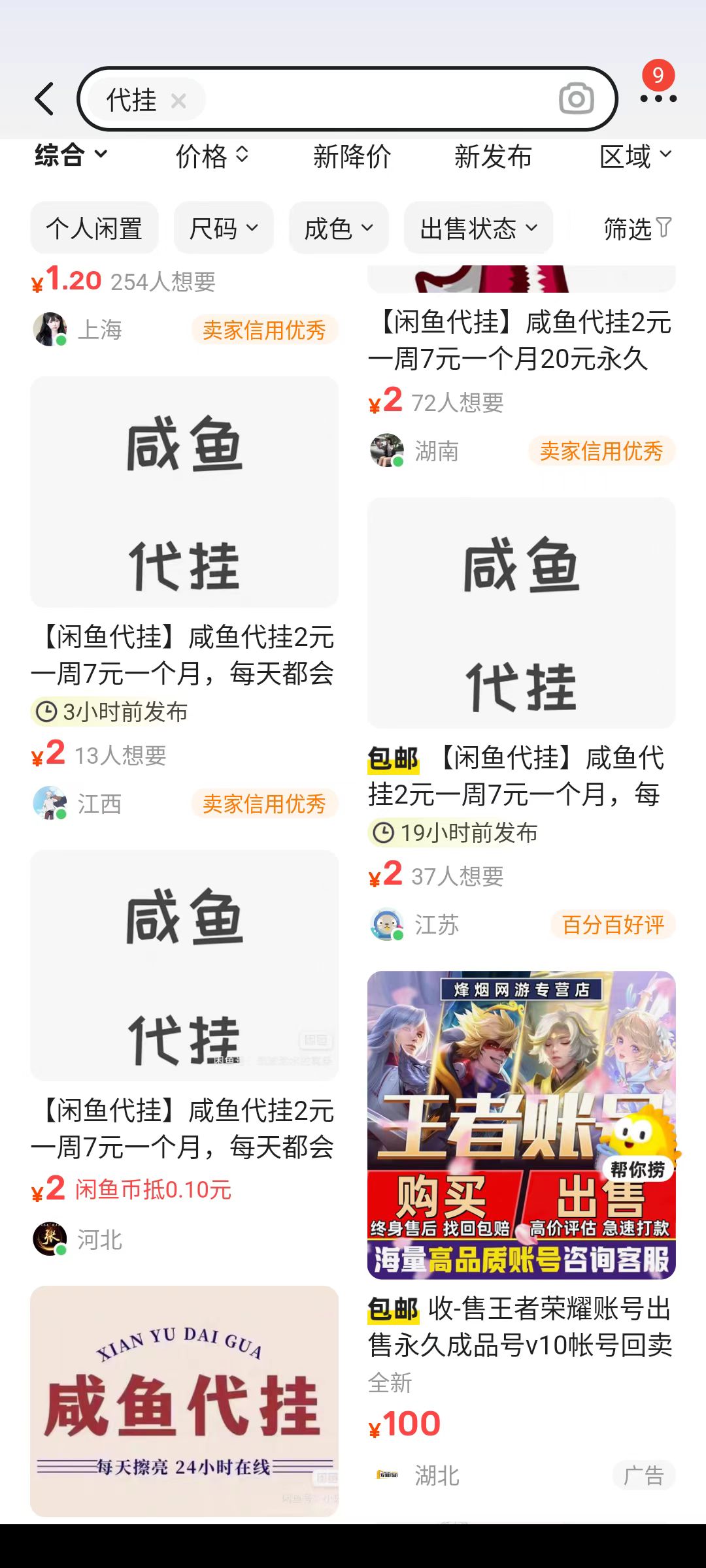Expand the 区域 region dropdown
Screen dimensions: 706x1568
pos(635,156)
